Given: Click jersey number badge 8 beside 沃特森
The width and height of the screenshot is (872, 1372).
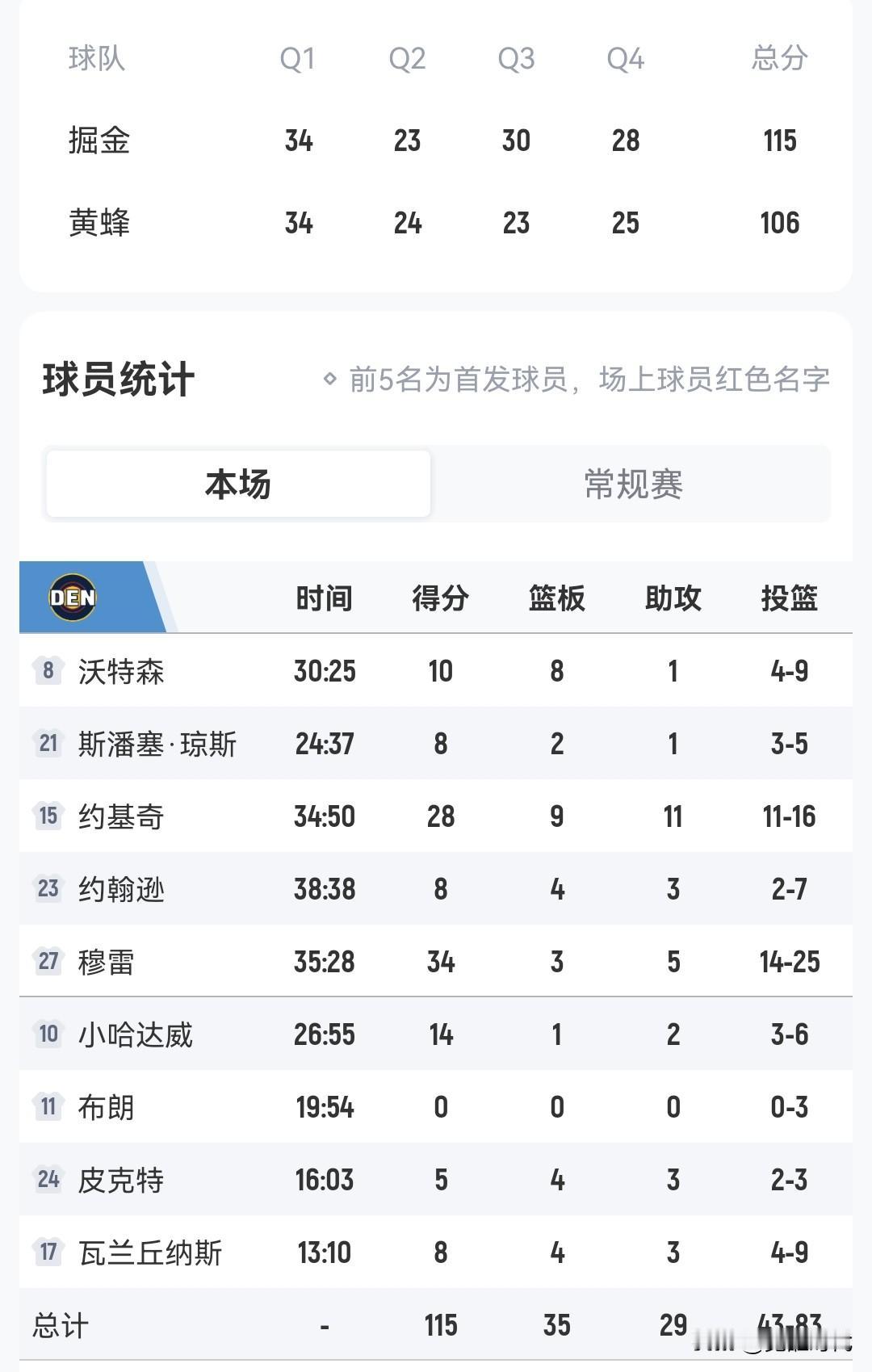Looking at the screenshot, I should tap(47, 671).
